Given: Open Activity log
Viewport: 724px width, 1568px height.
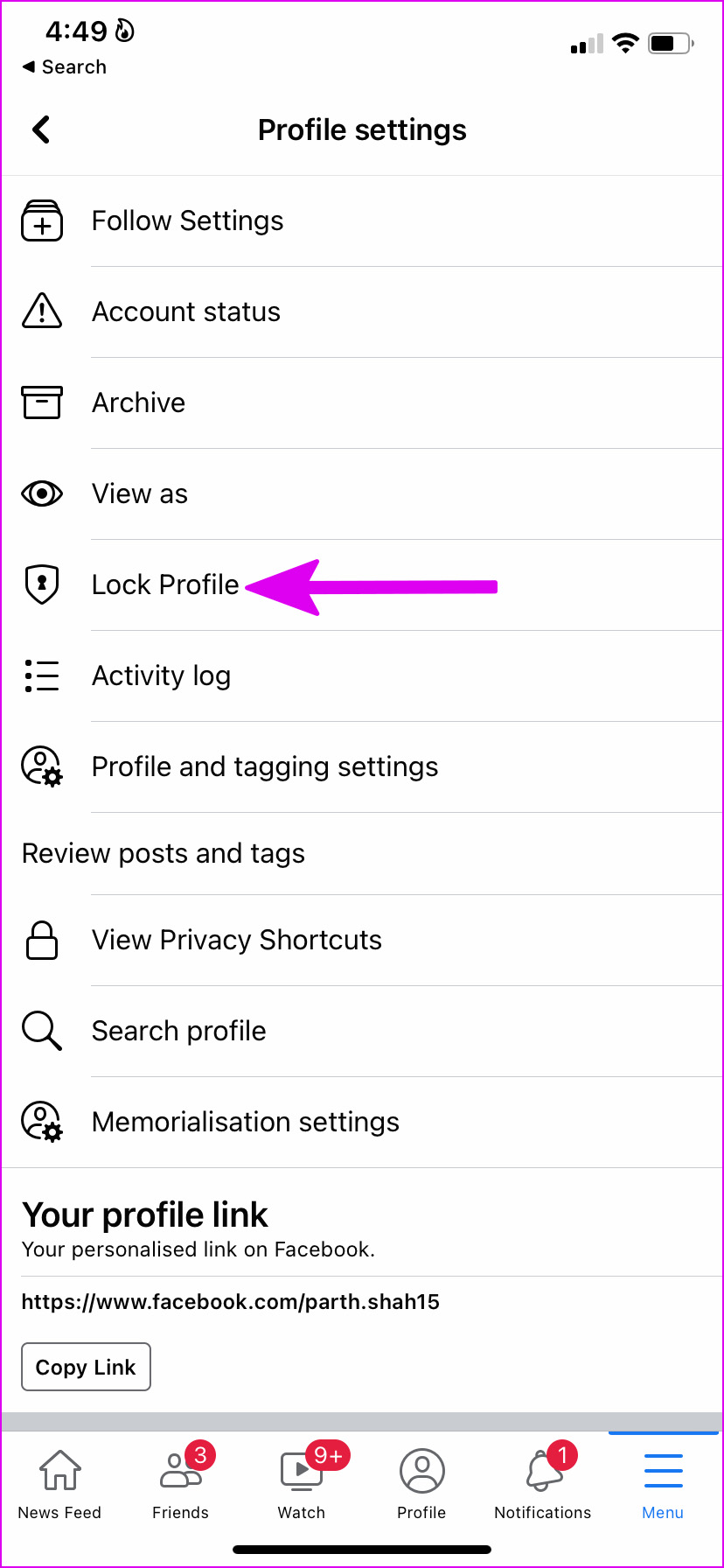Looking at the screenshot, I should (x=362, y=676).
